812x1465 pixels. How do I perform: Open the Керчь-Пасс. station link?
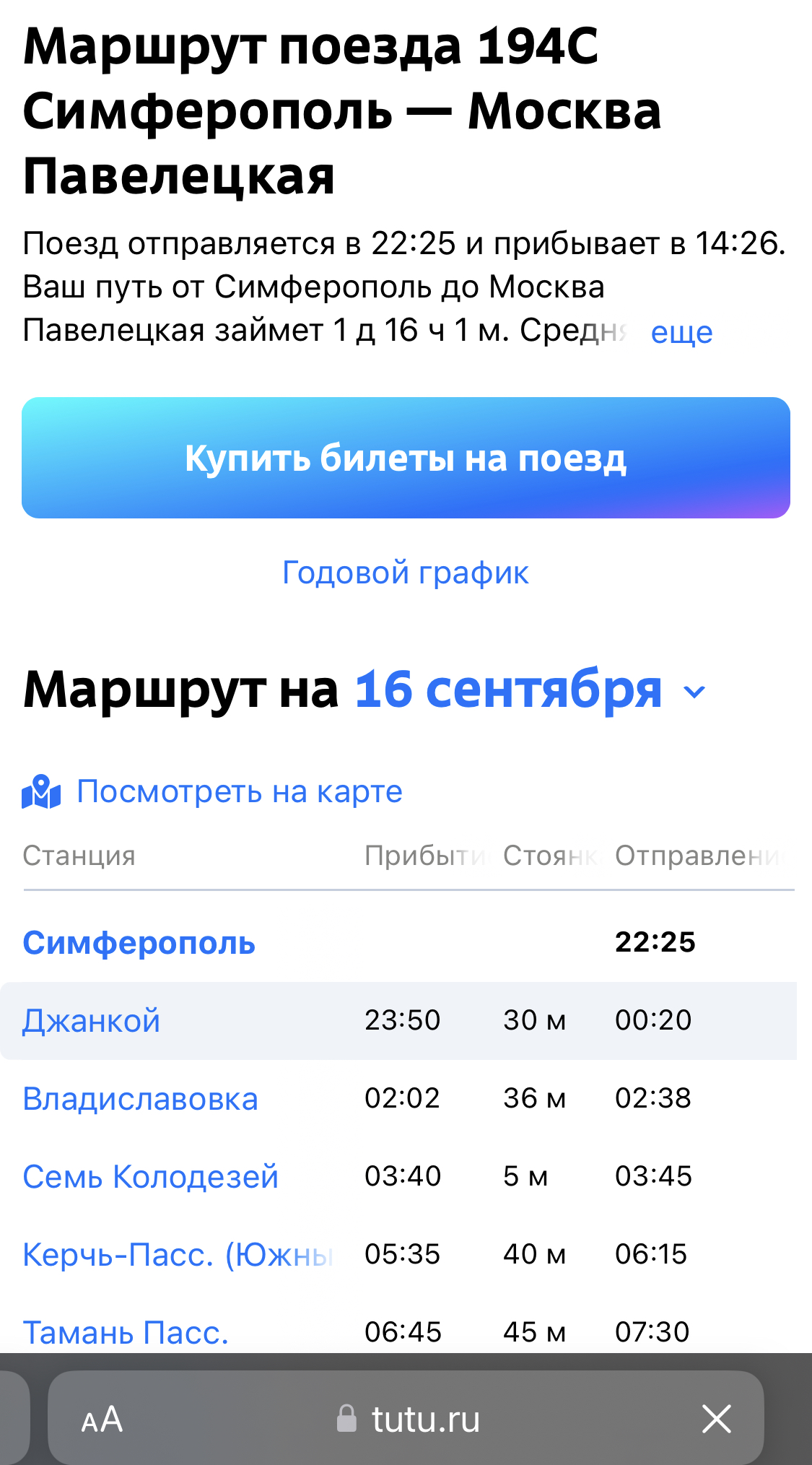[177, 1255]
